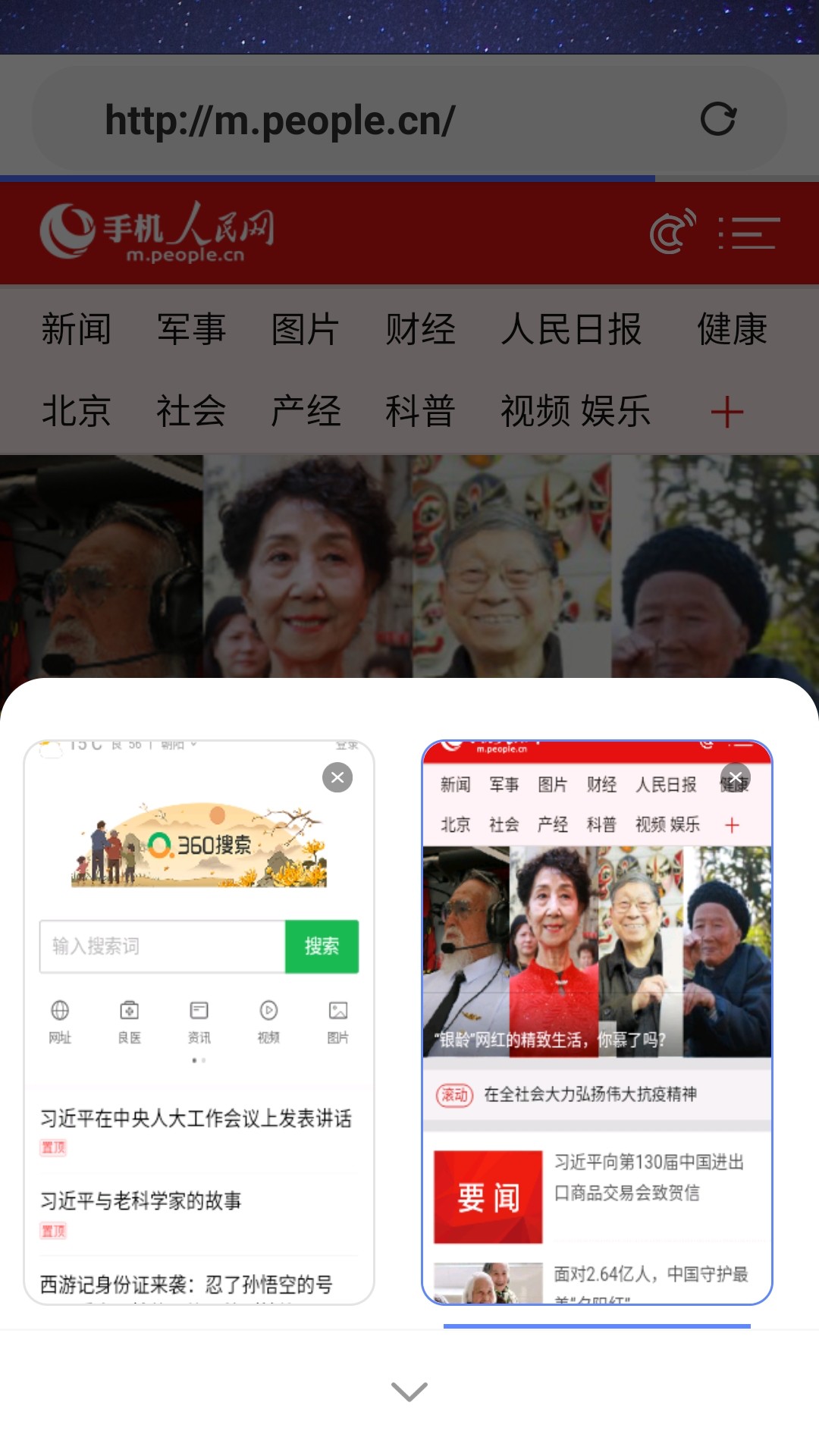The image size is (819, 1456).
Task: Close the 360搜索 tab
Action: (x=337, y=777)
